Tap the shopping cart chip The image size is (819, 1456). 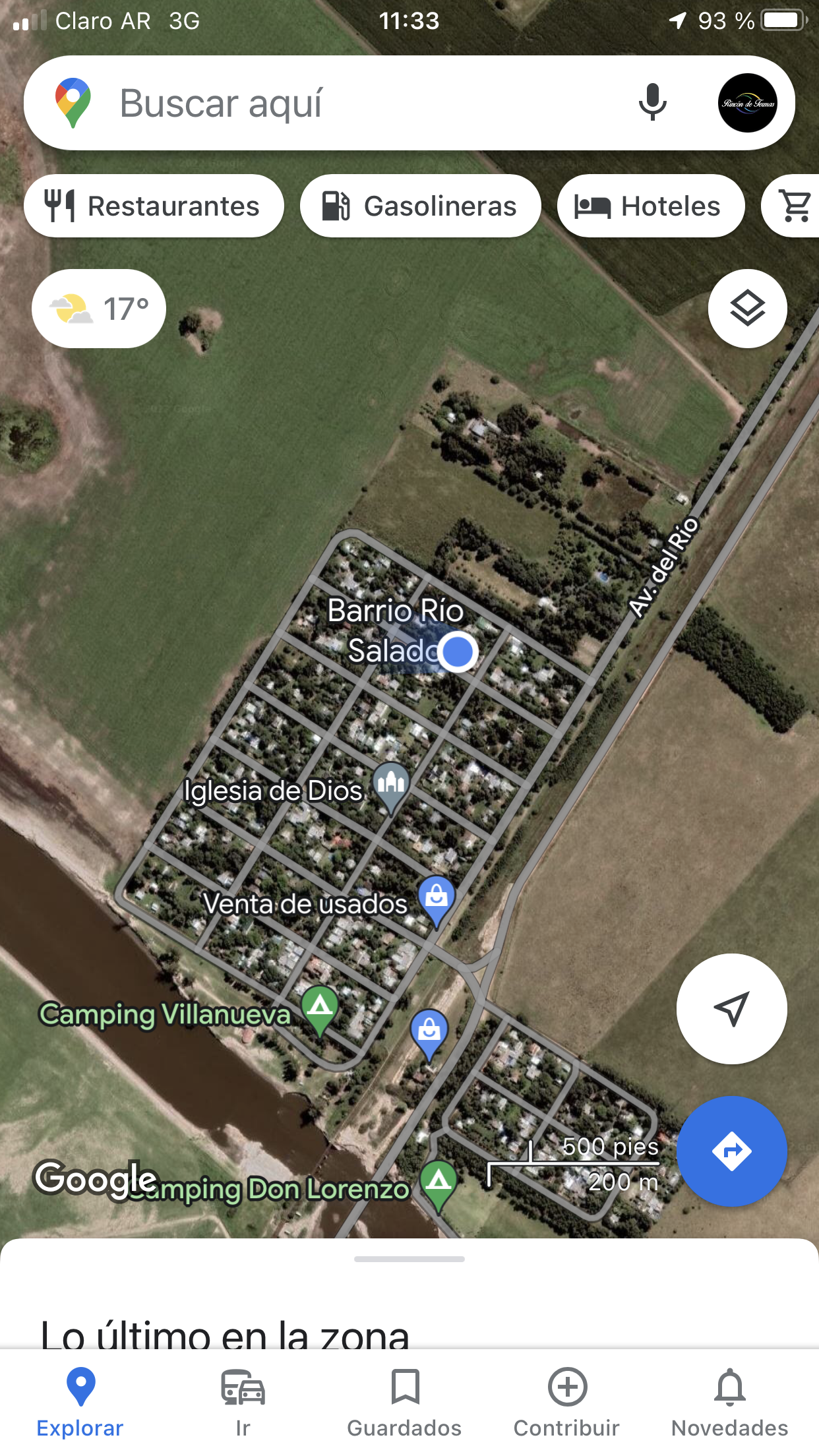[795, 206]
